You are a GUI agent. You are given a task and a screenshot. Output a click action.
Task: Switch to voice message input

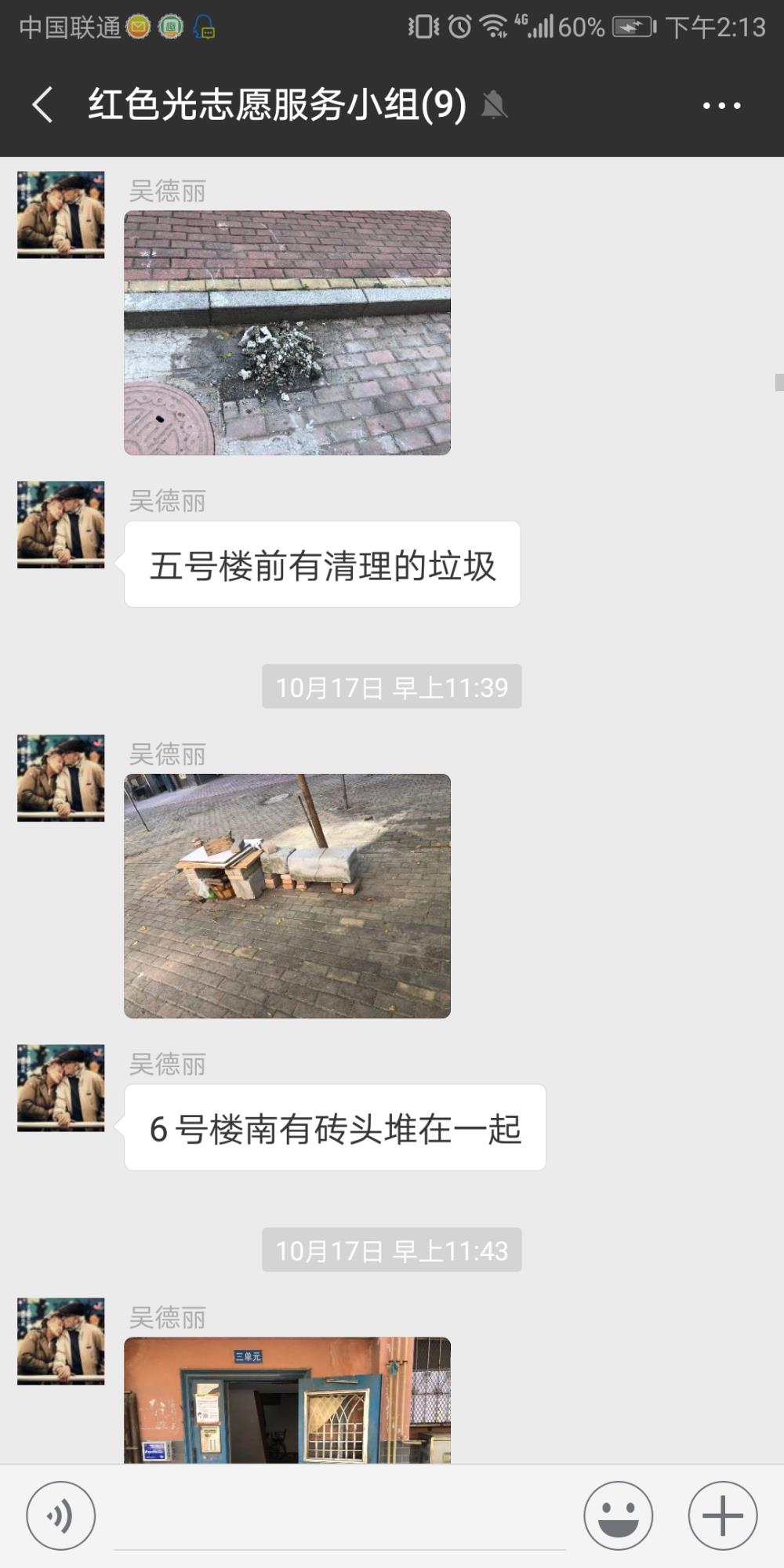pos(61,1515)
